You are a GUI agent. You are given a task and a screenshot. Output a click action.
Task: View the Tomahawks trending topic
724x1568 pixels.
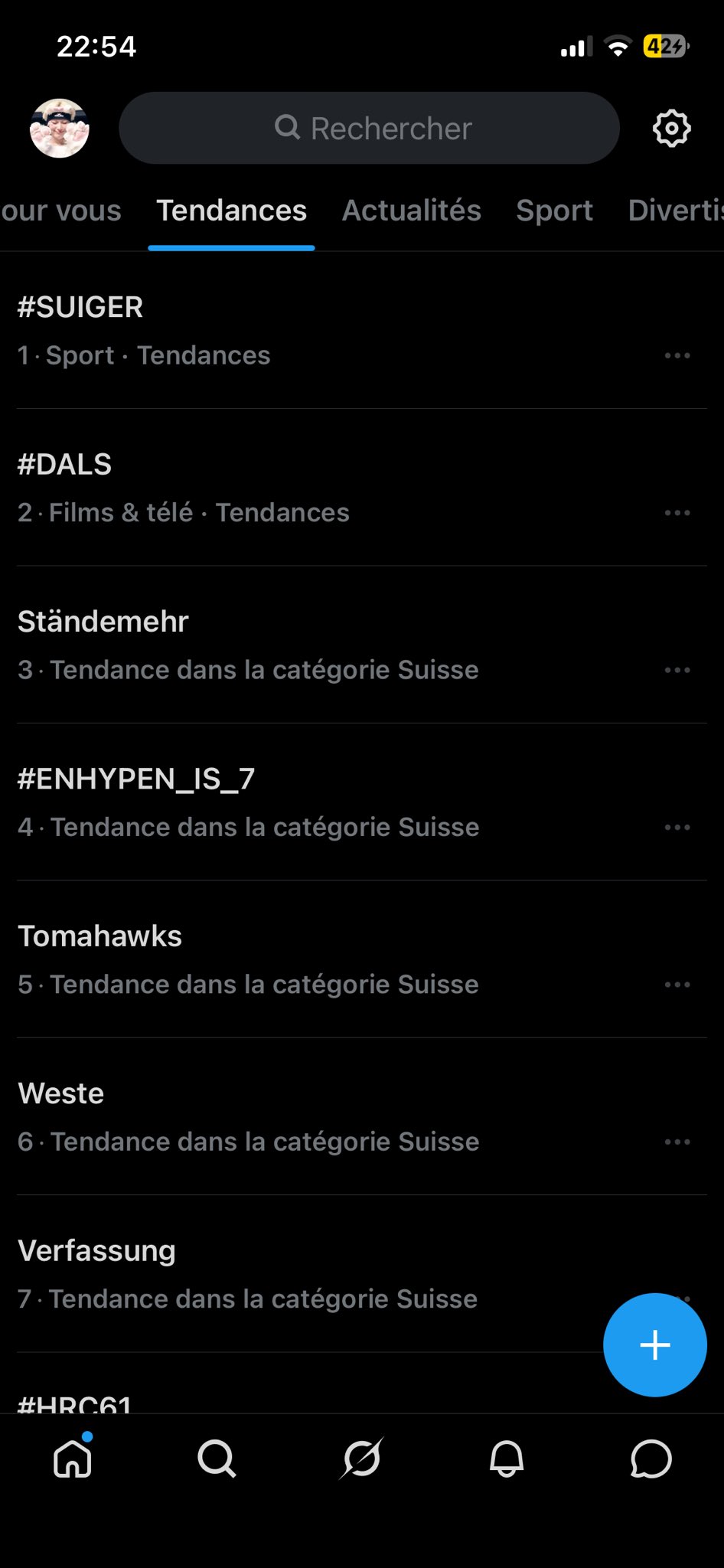click(x=100, y=936)
